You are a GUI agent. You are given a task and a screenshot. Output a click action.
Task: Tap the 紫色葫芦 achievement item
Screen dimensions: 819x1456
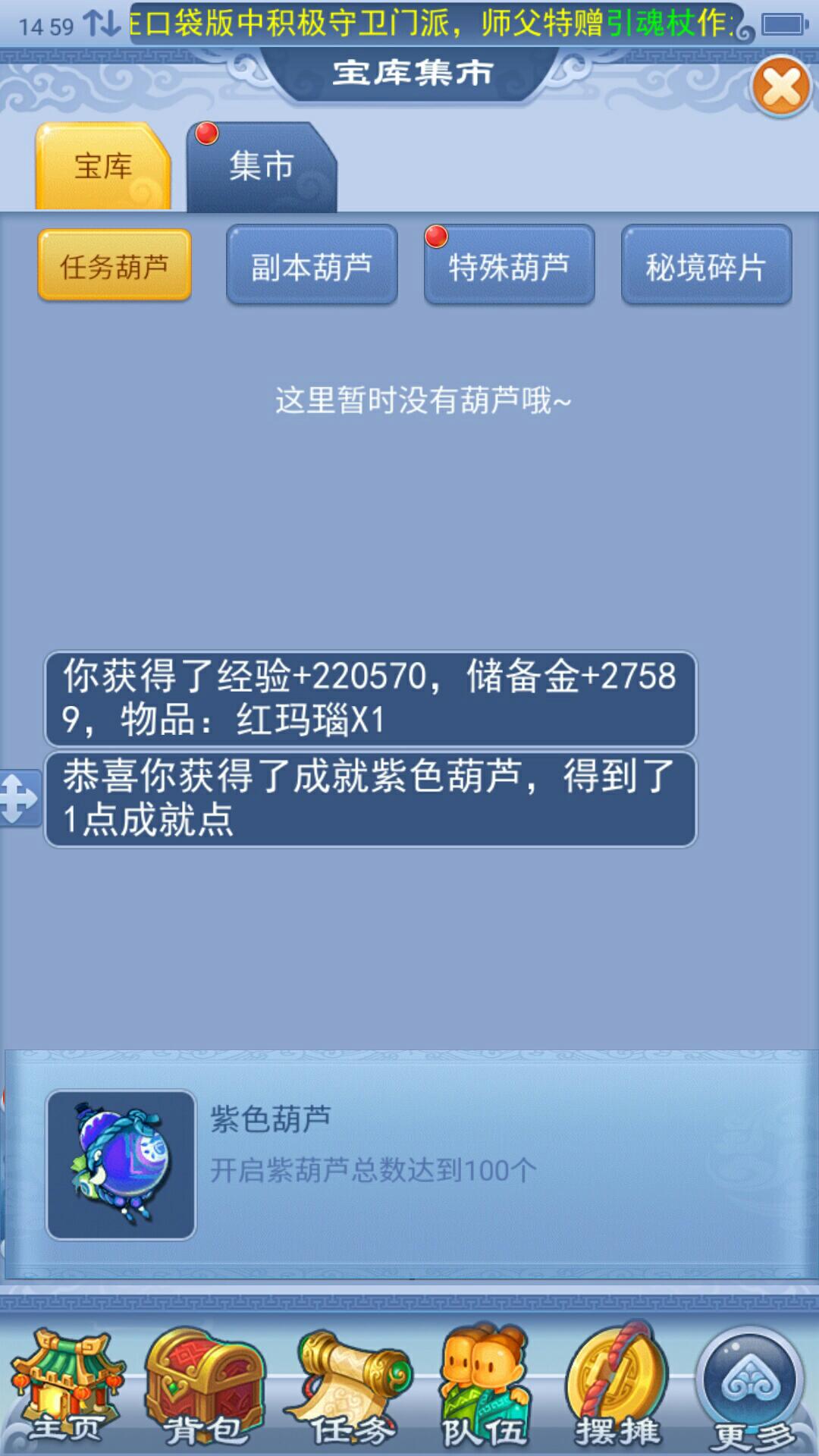pos(121,1165)
